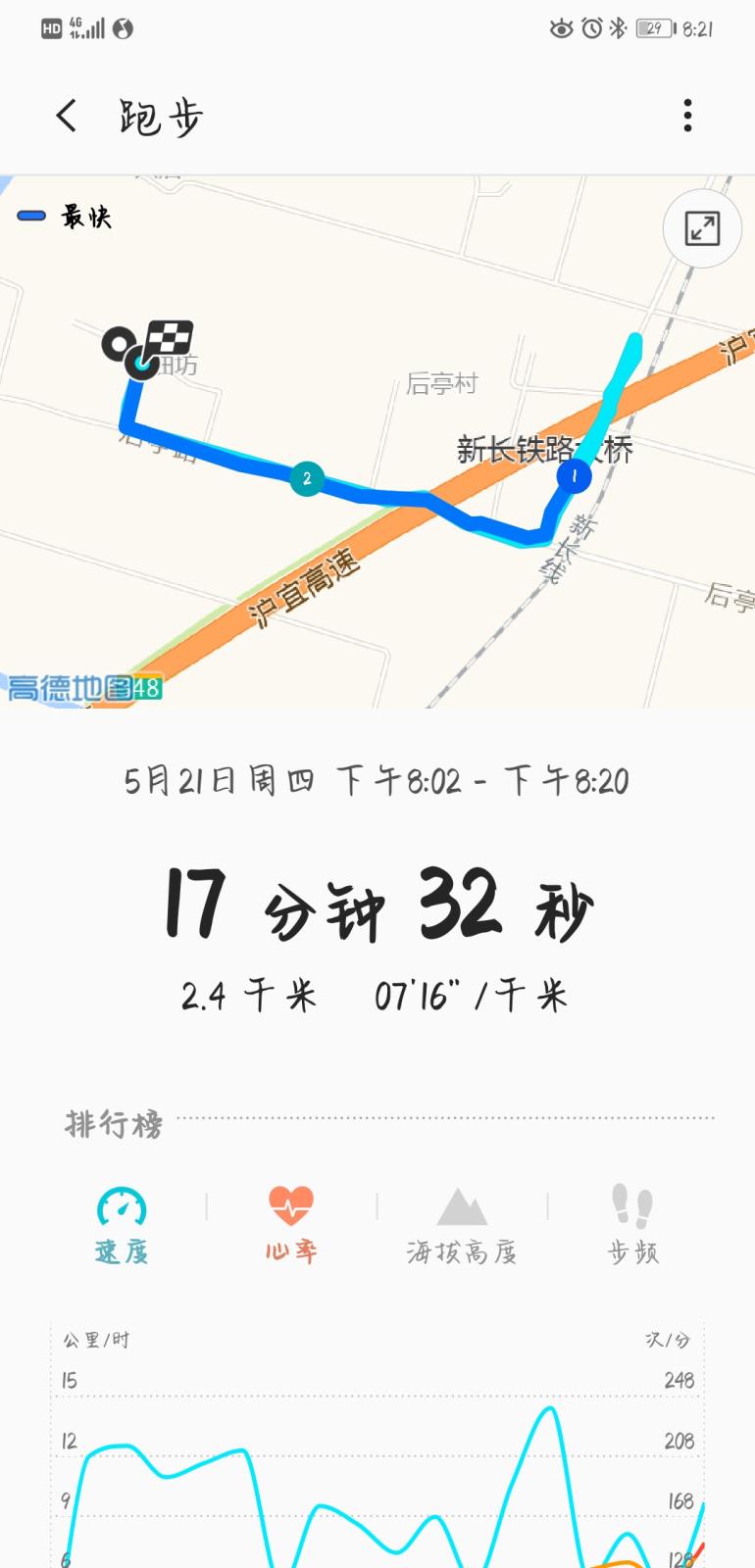Go back from the 跑步 screen
This screenshot has height=1568, width=755.
(67, 117)
